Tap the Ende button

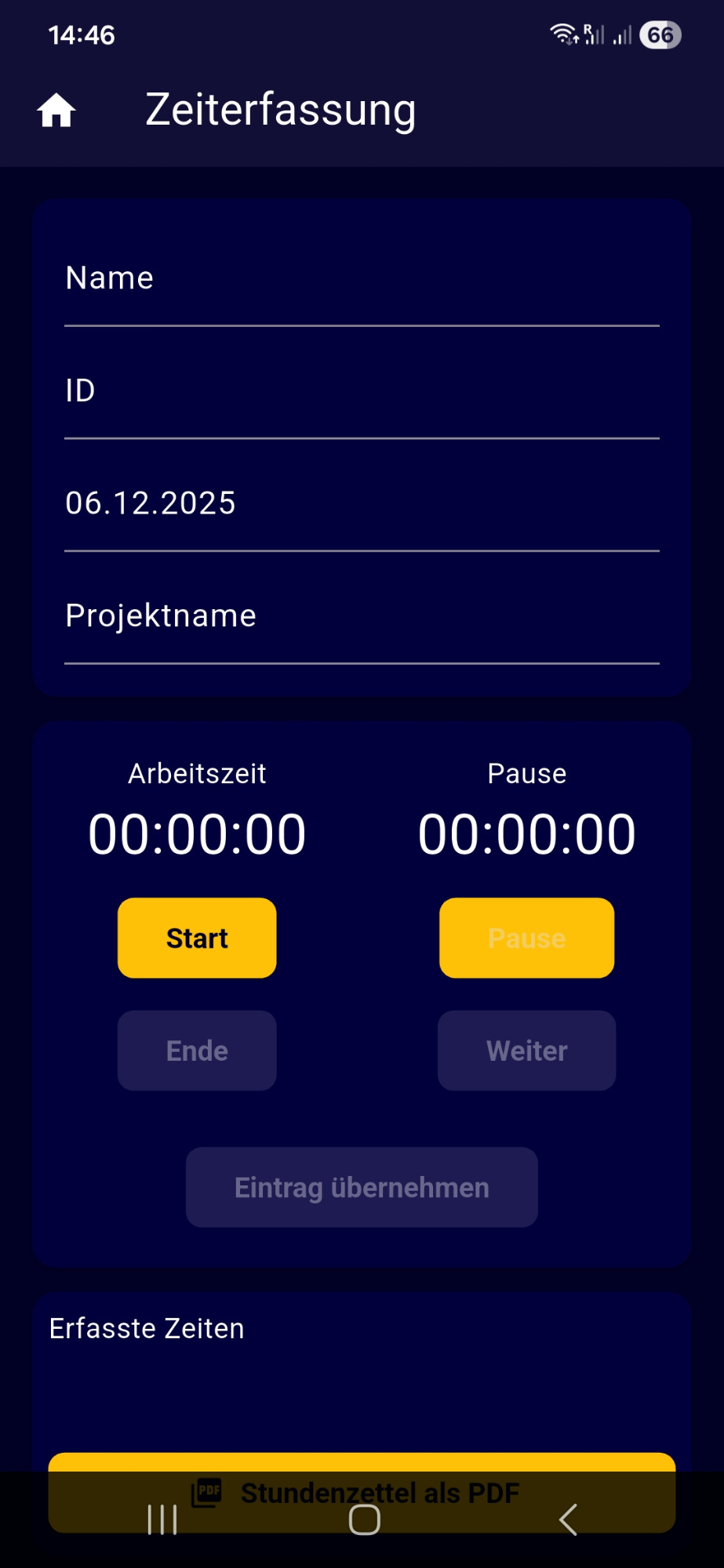pyautogui.click(x=197, y=1051)
